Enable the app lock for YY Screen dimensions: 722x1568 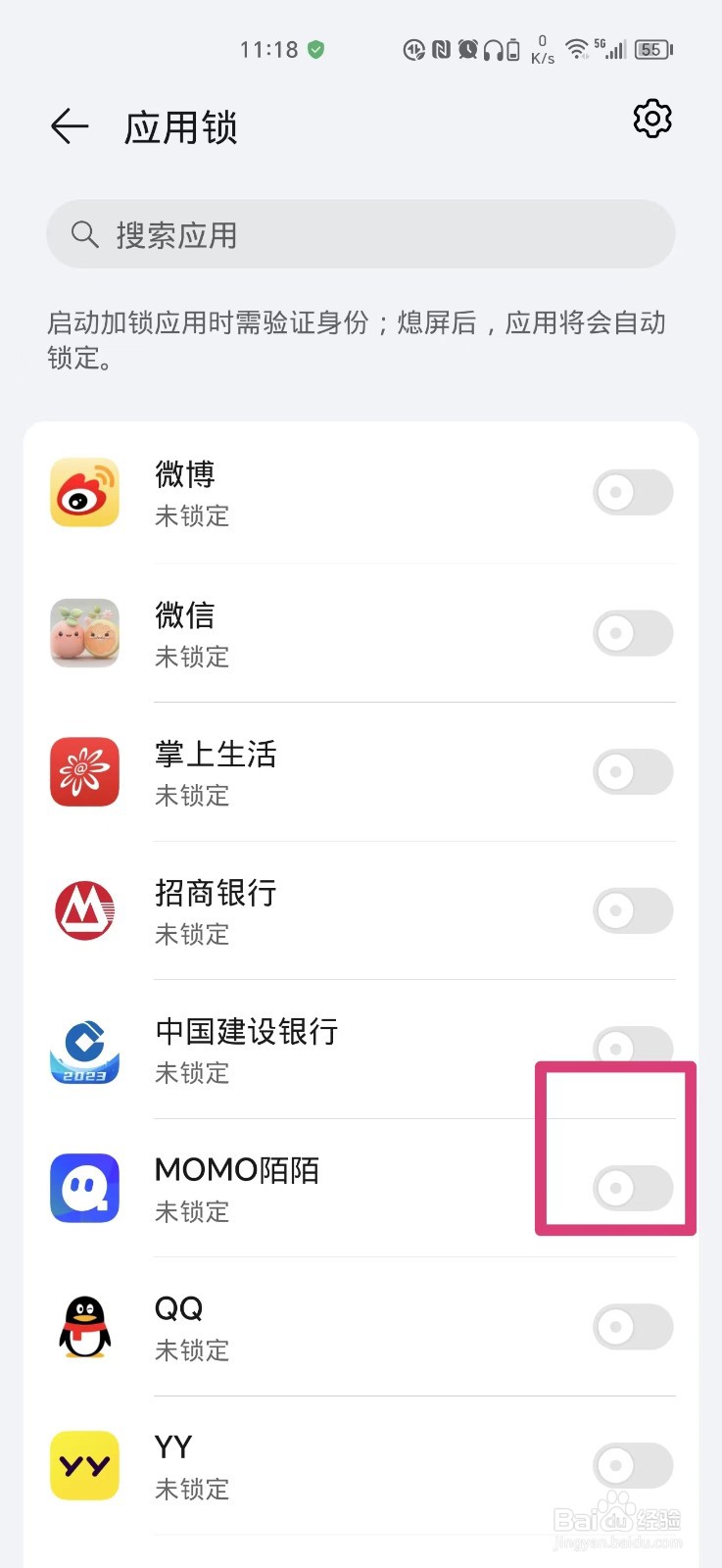pos(633,1466)
